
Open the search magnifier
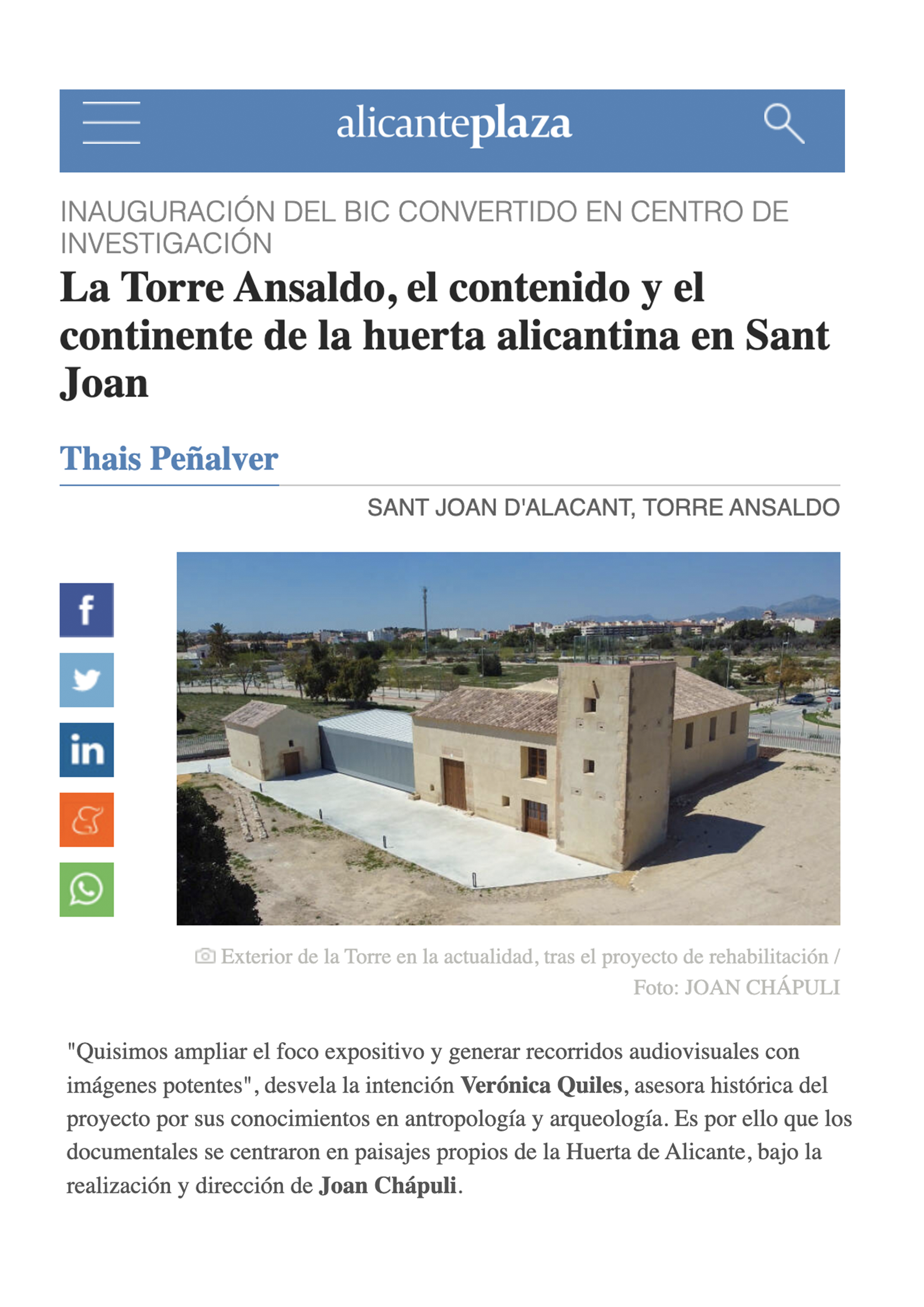[784, 124]
